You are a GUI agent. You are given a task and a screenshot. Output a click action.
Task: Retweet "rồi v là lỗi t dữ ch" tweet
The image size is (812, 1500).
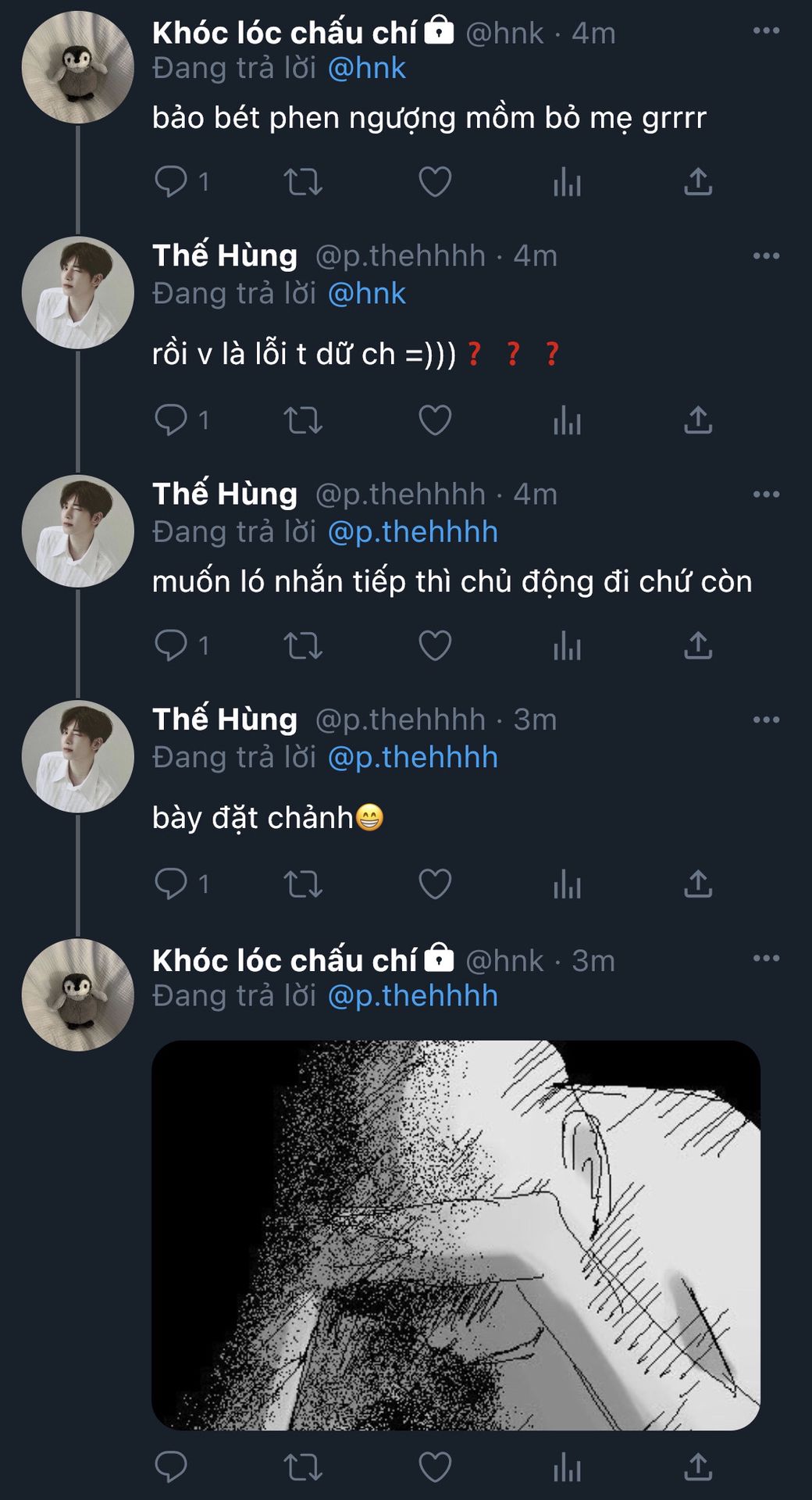click(x=303, y=420)
